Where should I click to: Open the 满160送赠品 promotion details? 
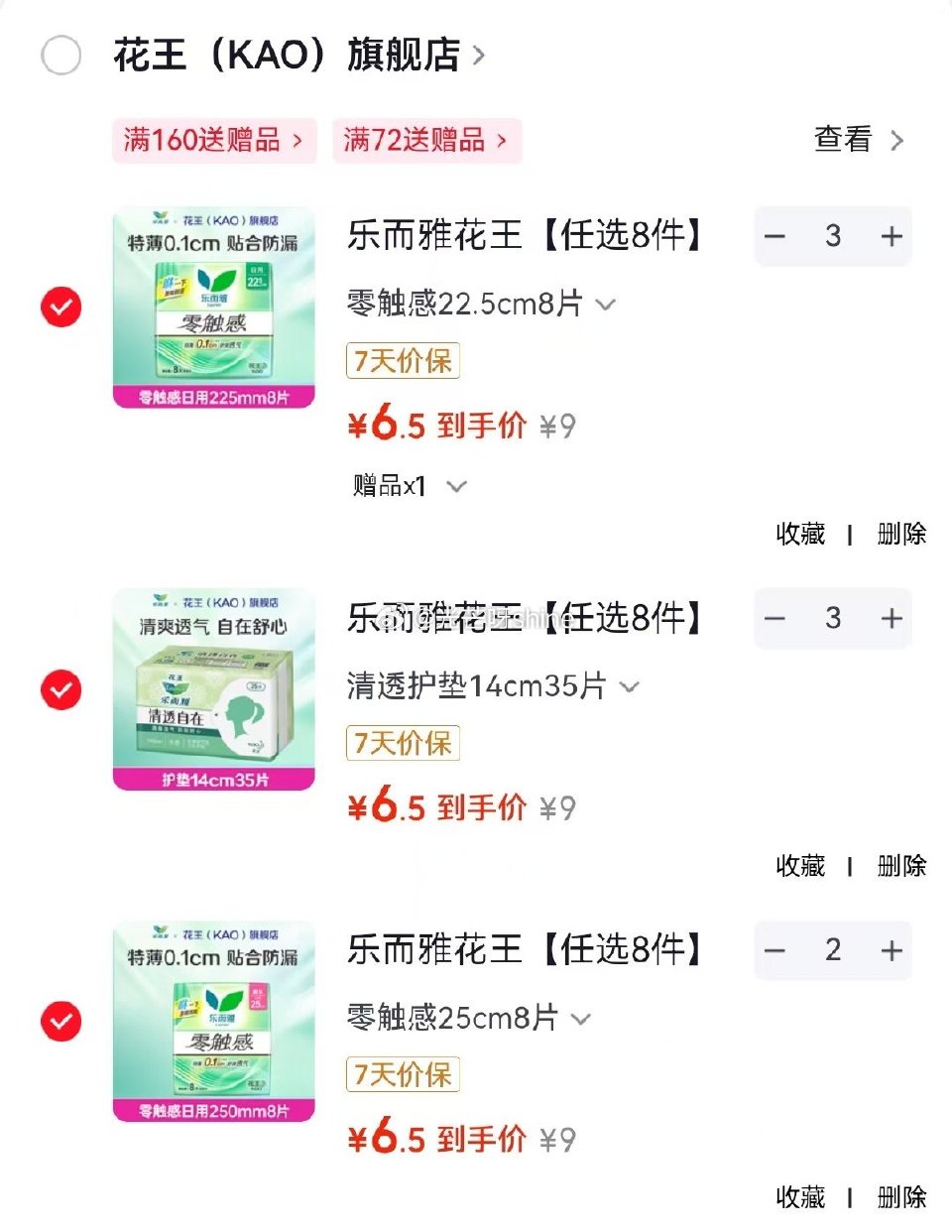[x=213, y=140]
